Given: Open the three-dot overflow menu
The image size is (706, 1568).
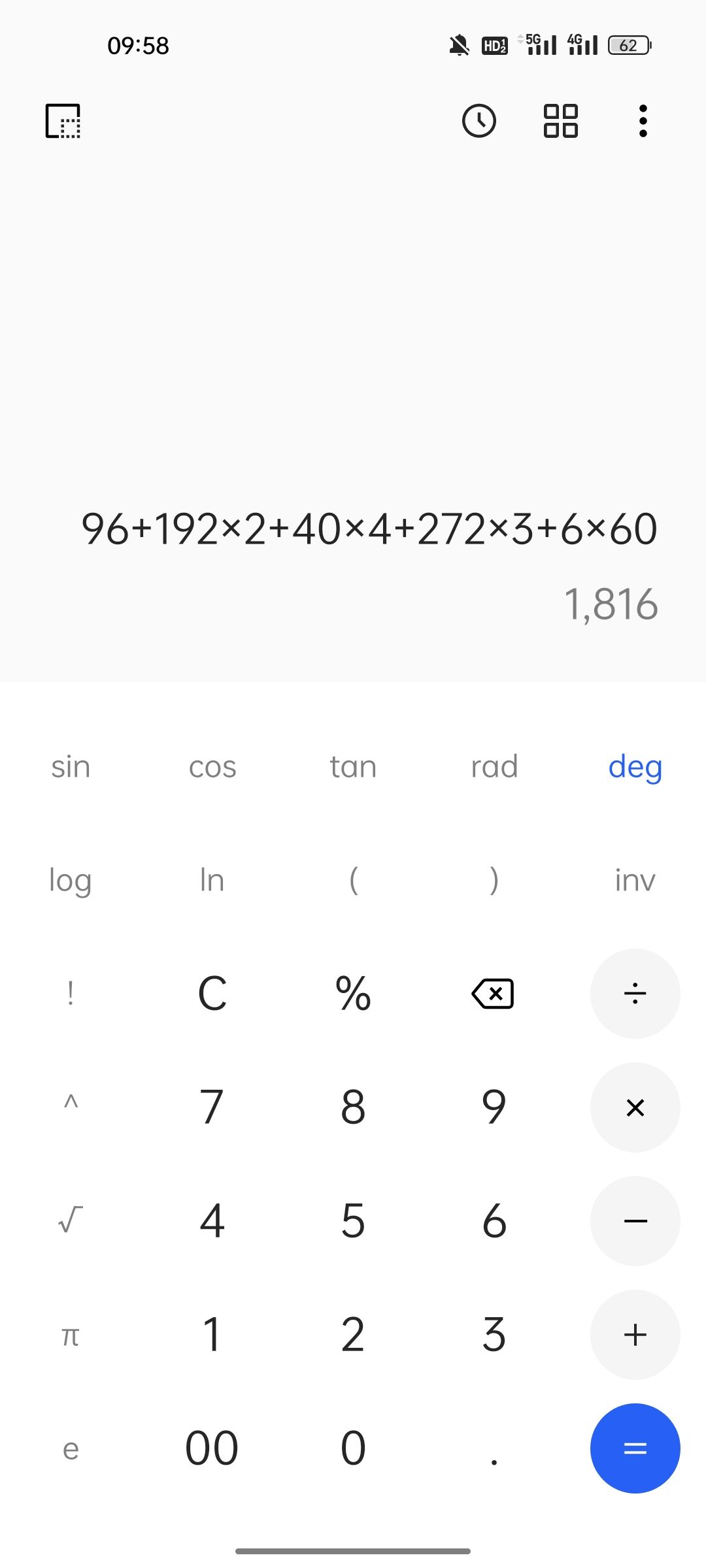Looking at the screenshot, I should (x=643, y=121).
